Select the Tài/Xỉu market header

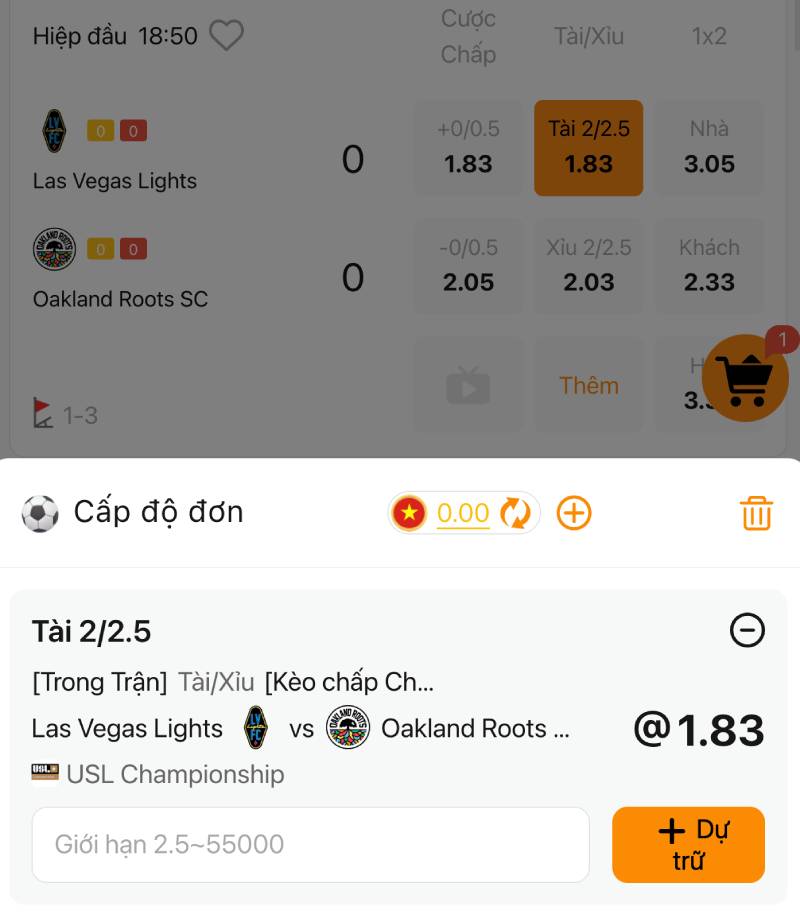click(589, 36)
